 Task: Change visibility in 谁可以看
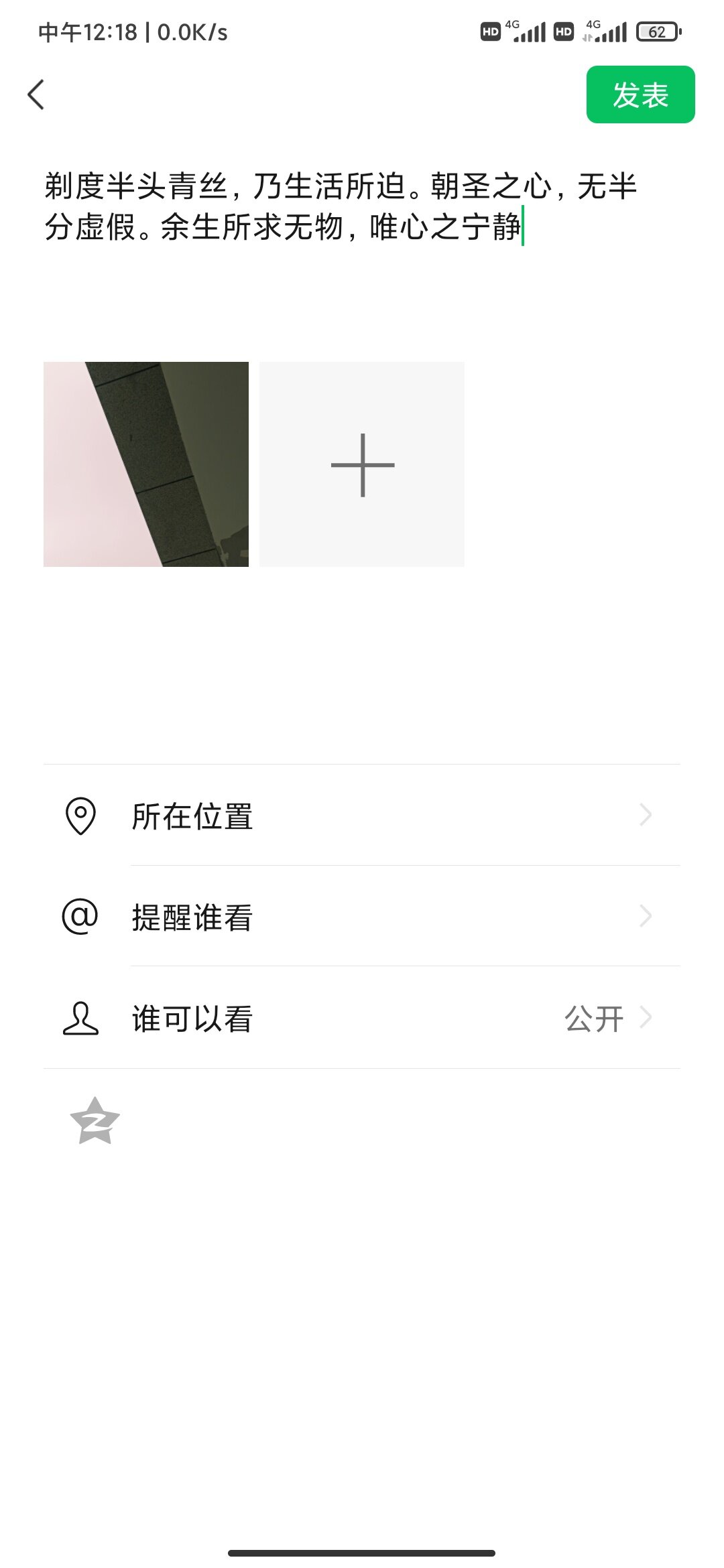point(362,1018)
